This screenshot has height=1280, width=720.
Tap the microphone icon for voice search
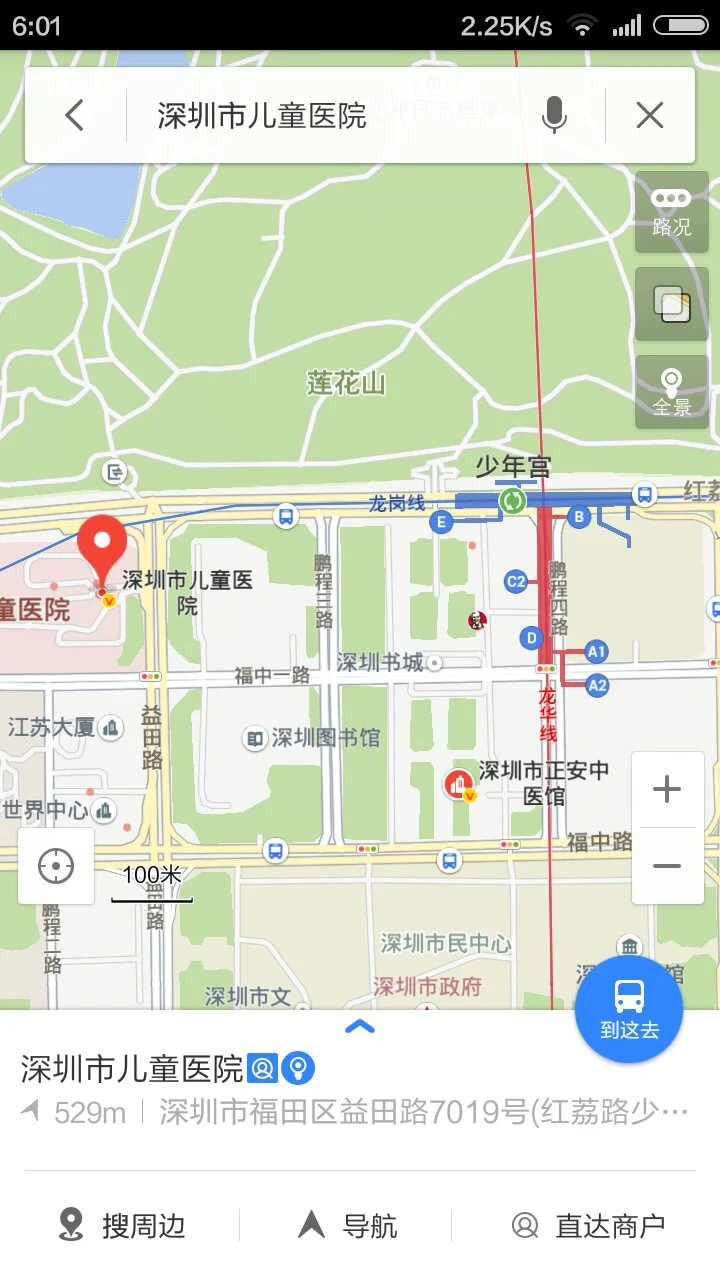coord(555,115)
